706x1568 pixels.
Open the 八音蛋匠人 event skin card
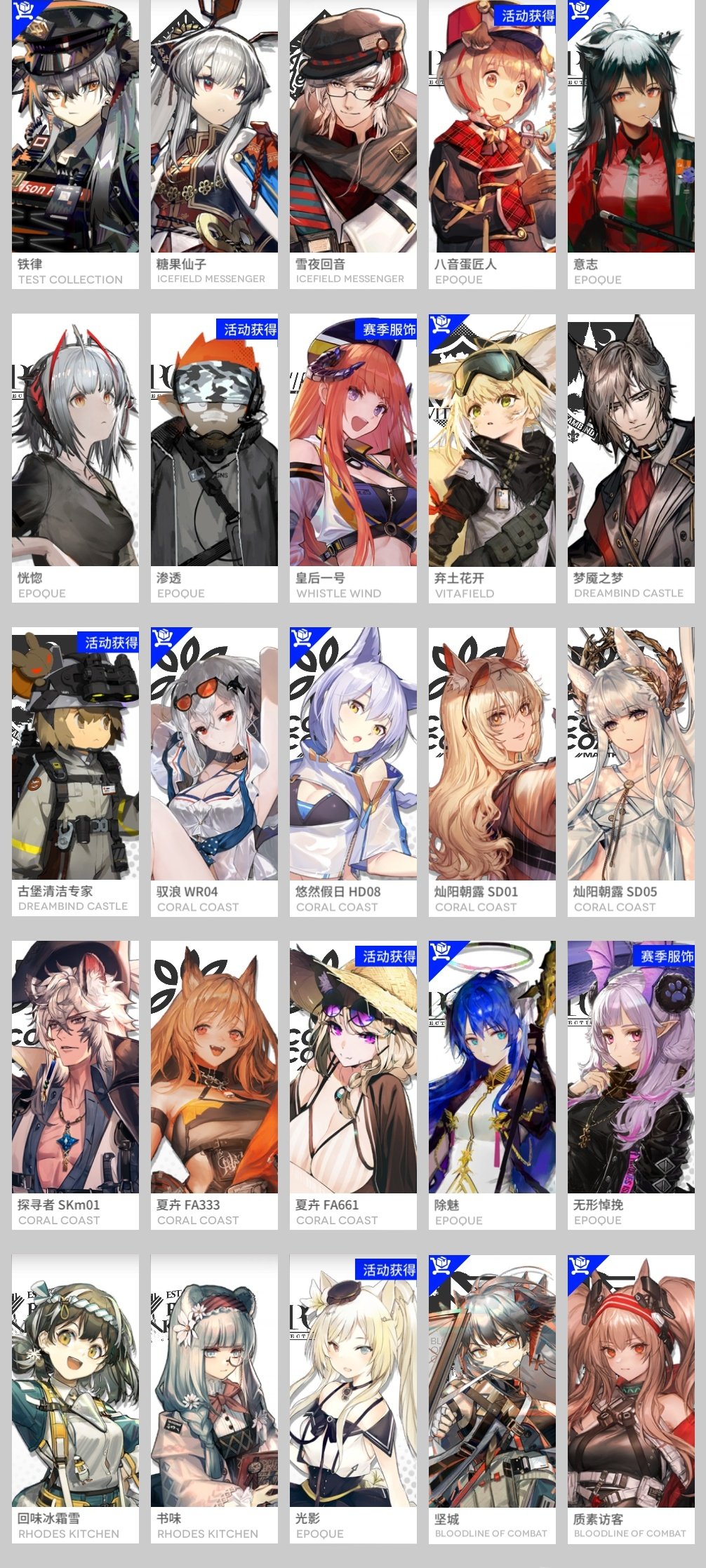492,144
